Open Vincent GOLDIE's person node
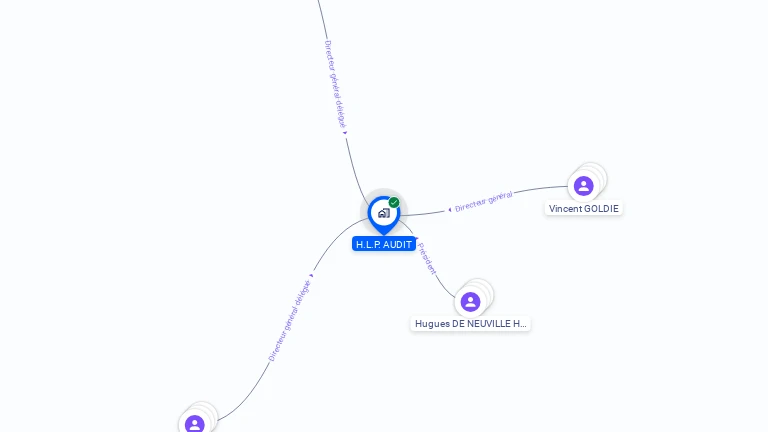The image size is (768, 432). point(584,186)
